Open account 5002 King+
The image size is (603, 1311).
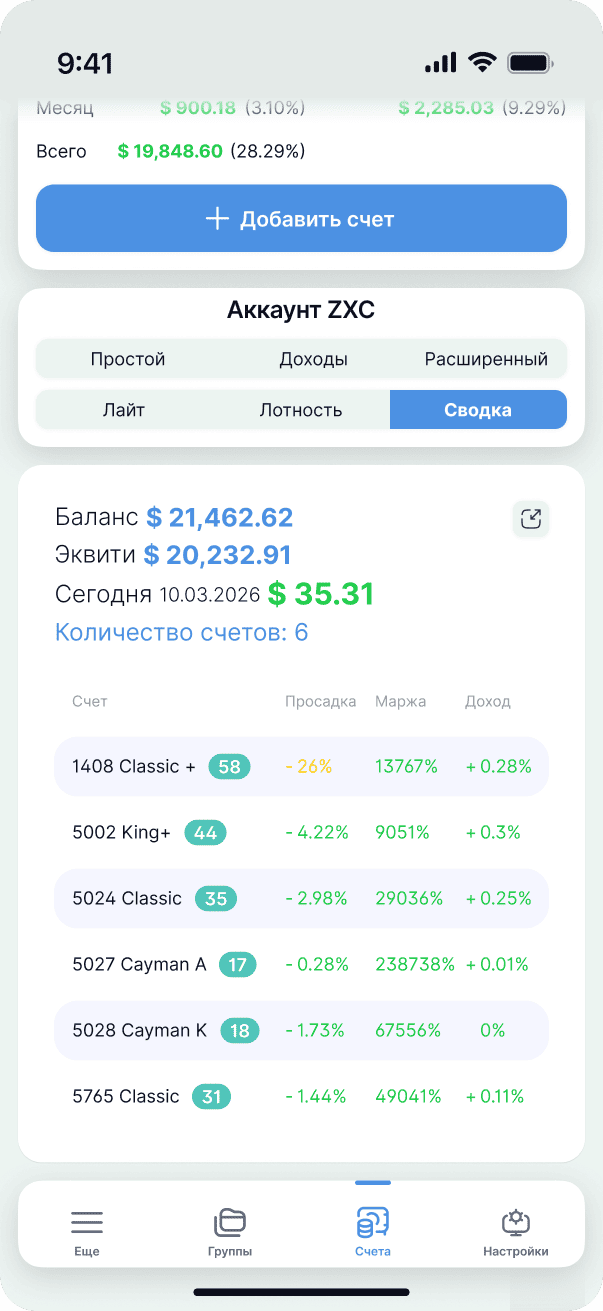click(301, 833)
